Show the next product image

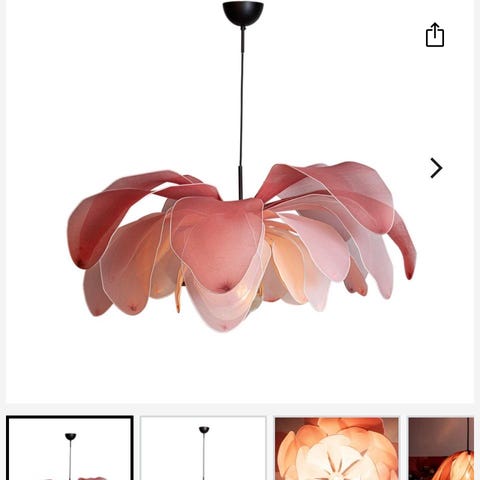436,168
